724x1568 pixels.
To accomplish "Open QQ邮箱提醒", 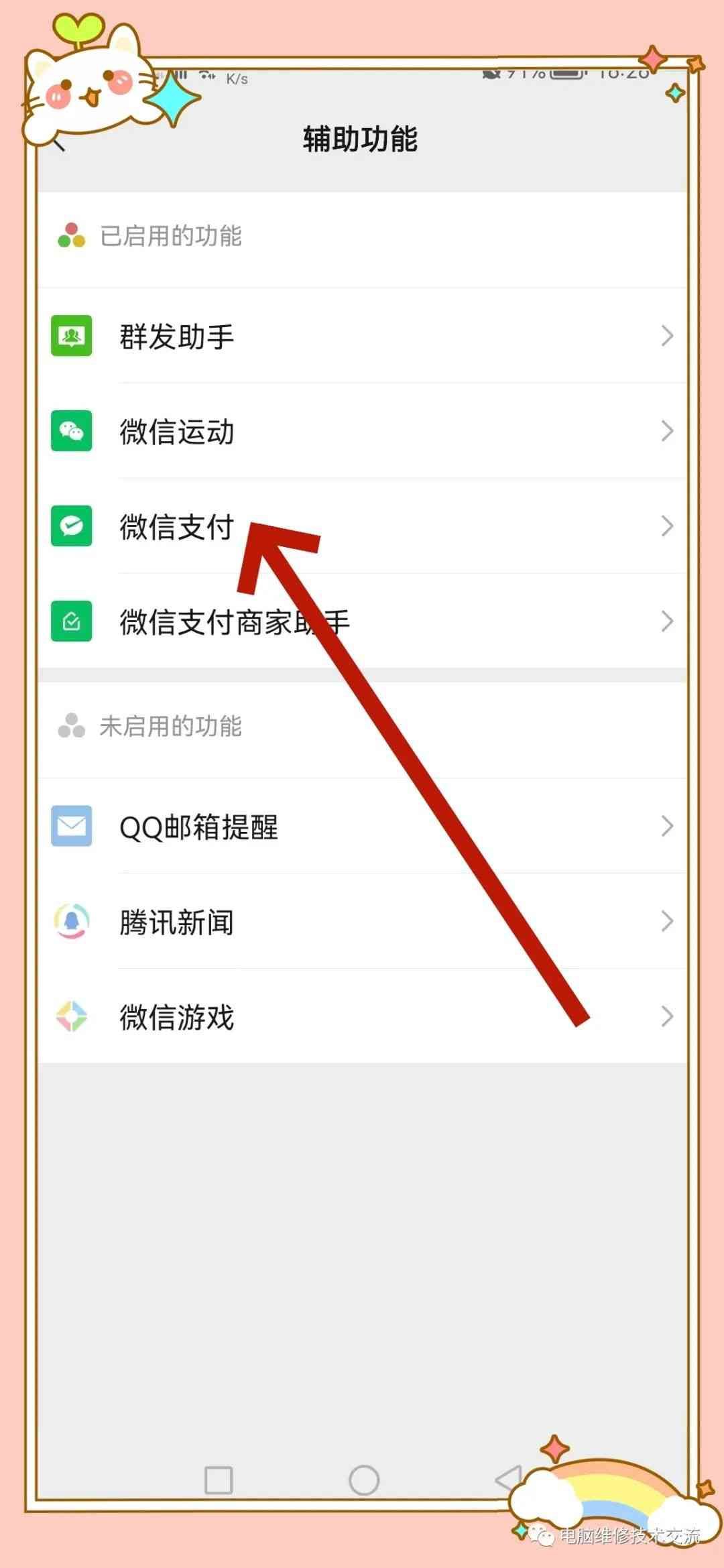I will (362, 826).
